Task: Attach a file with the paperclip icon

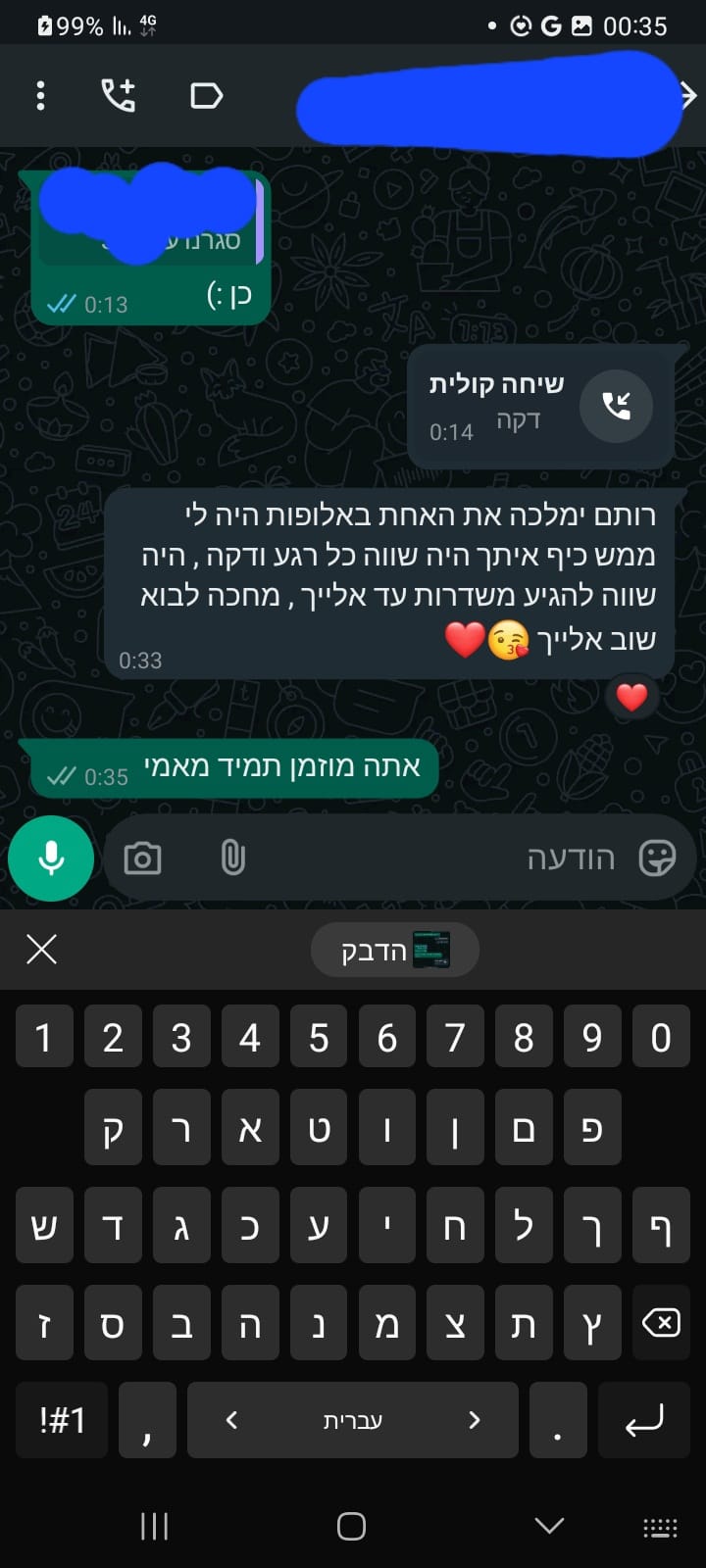Action: coord(232,858)
